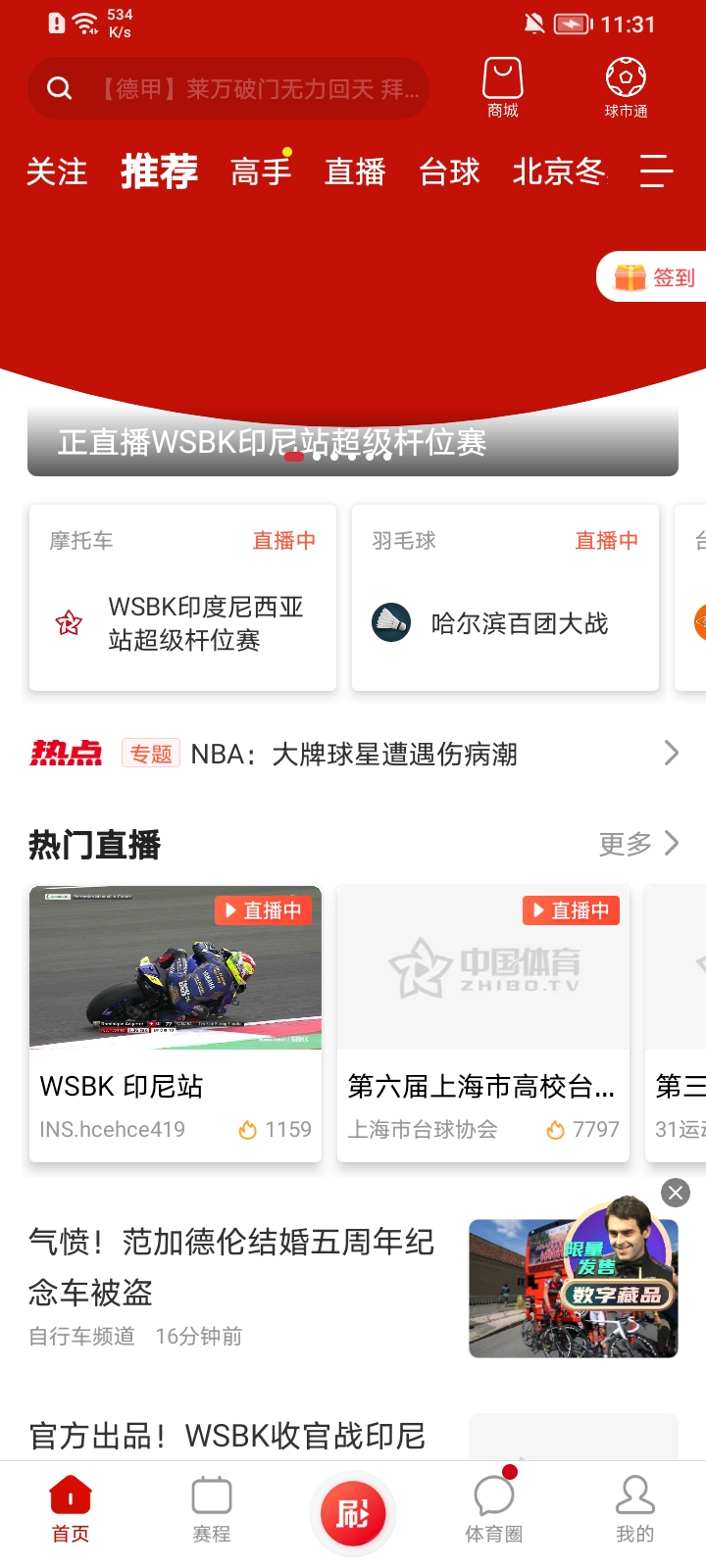The width and height of the screenshot is (706, 1568).
Task: Expand the channel list menu icon
Action: click(656, 171)
